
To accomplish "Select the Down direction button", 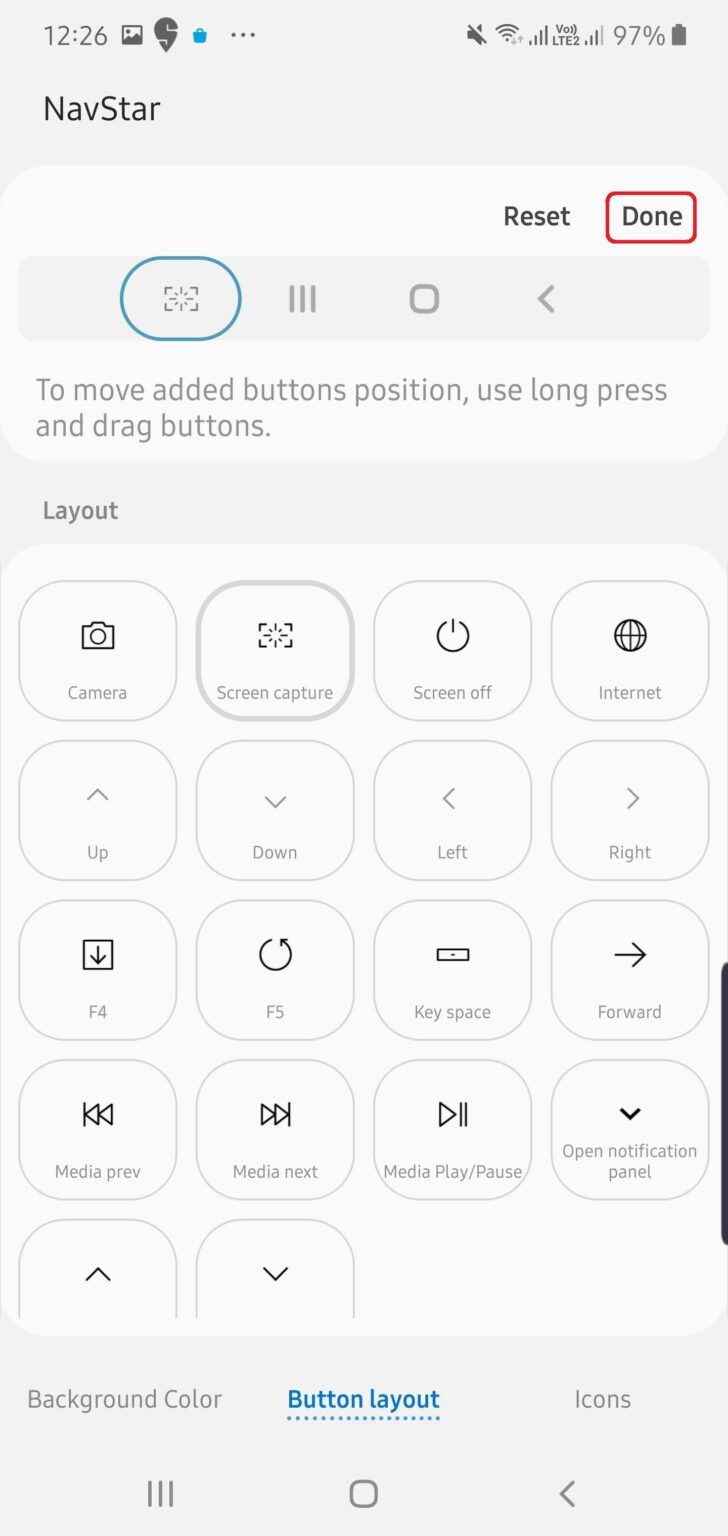I will pyautogui.click(x=275, y=810).
